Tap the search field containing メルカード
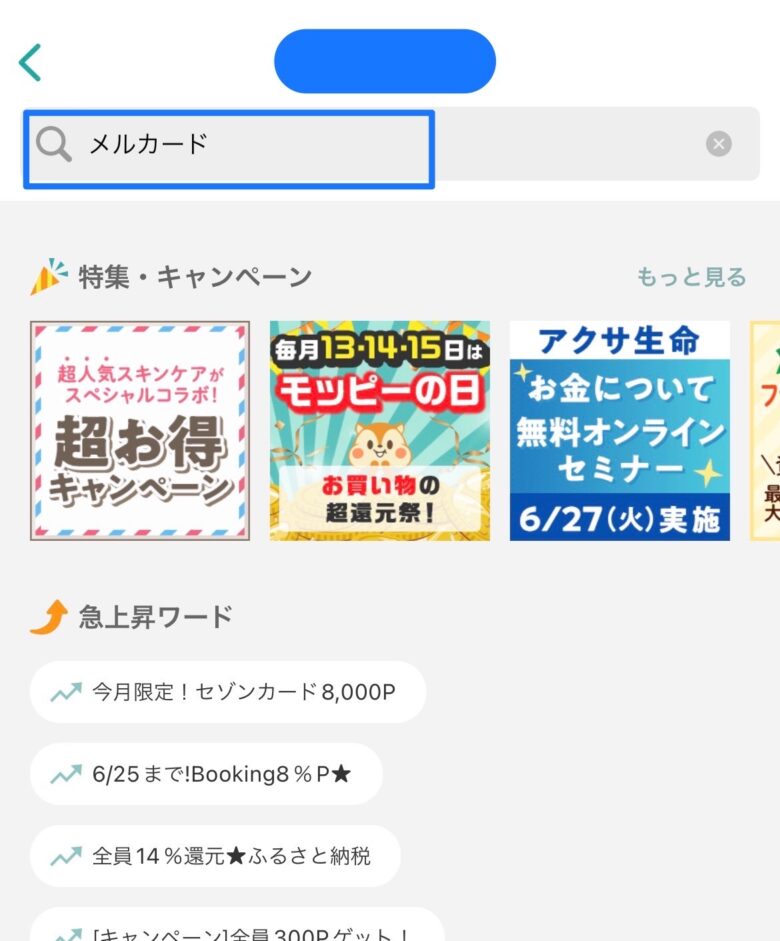 click(230, 145)
